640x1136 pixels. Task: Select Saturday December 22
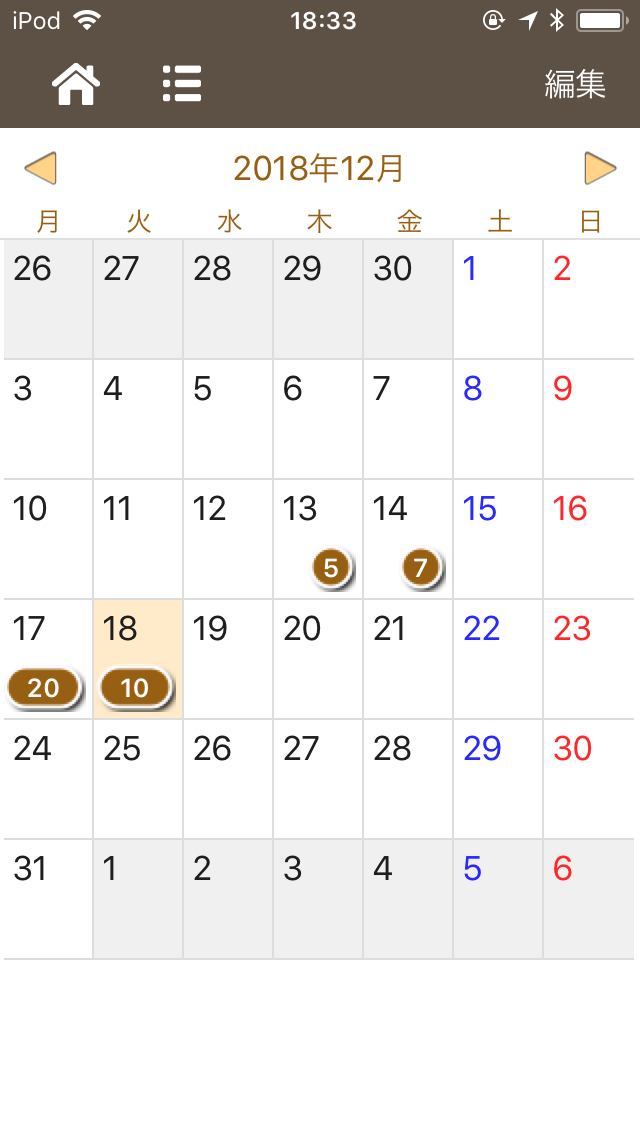click(498, 659)
